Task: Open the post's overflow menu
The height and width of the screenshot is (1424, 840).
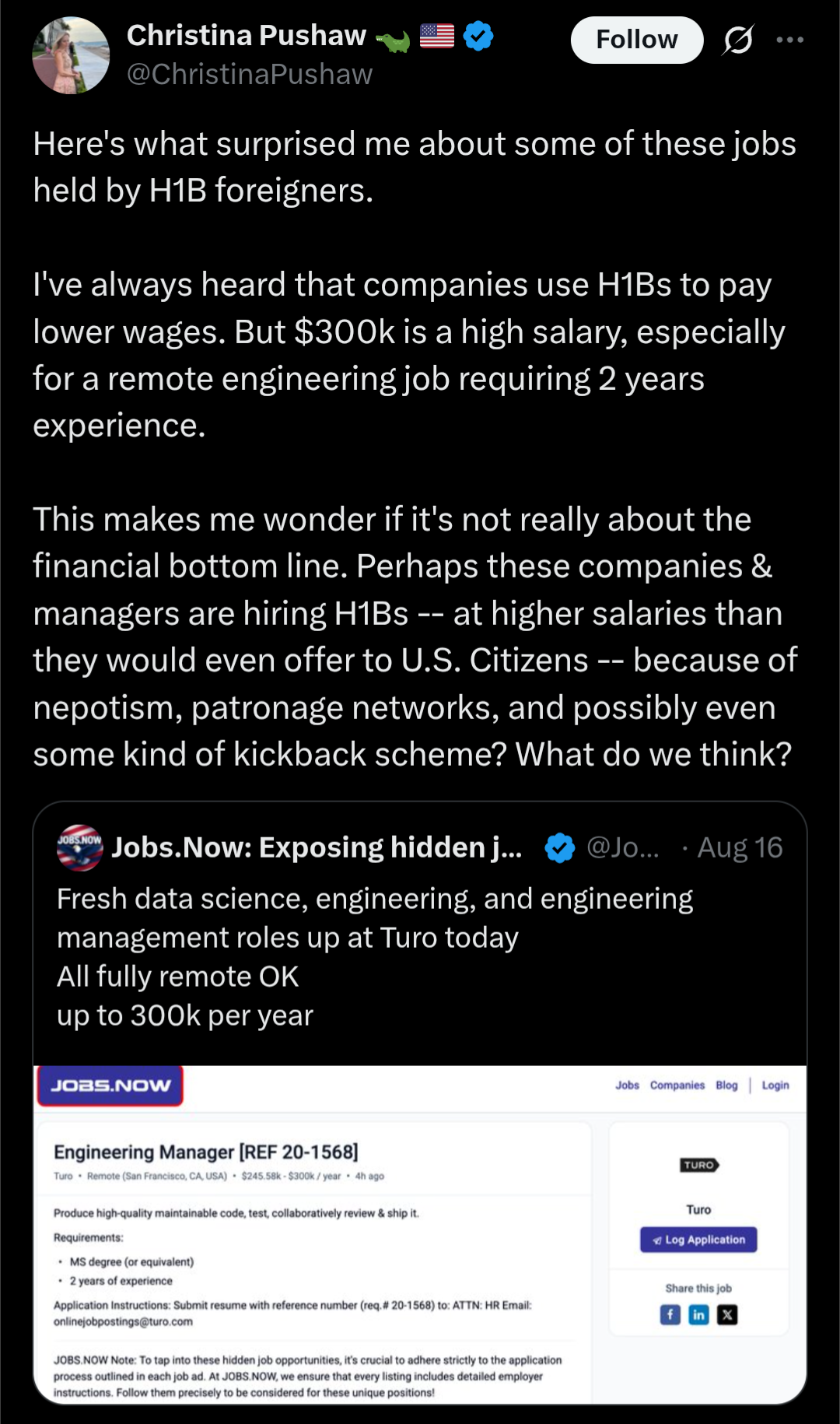Action: coord(789,40)
